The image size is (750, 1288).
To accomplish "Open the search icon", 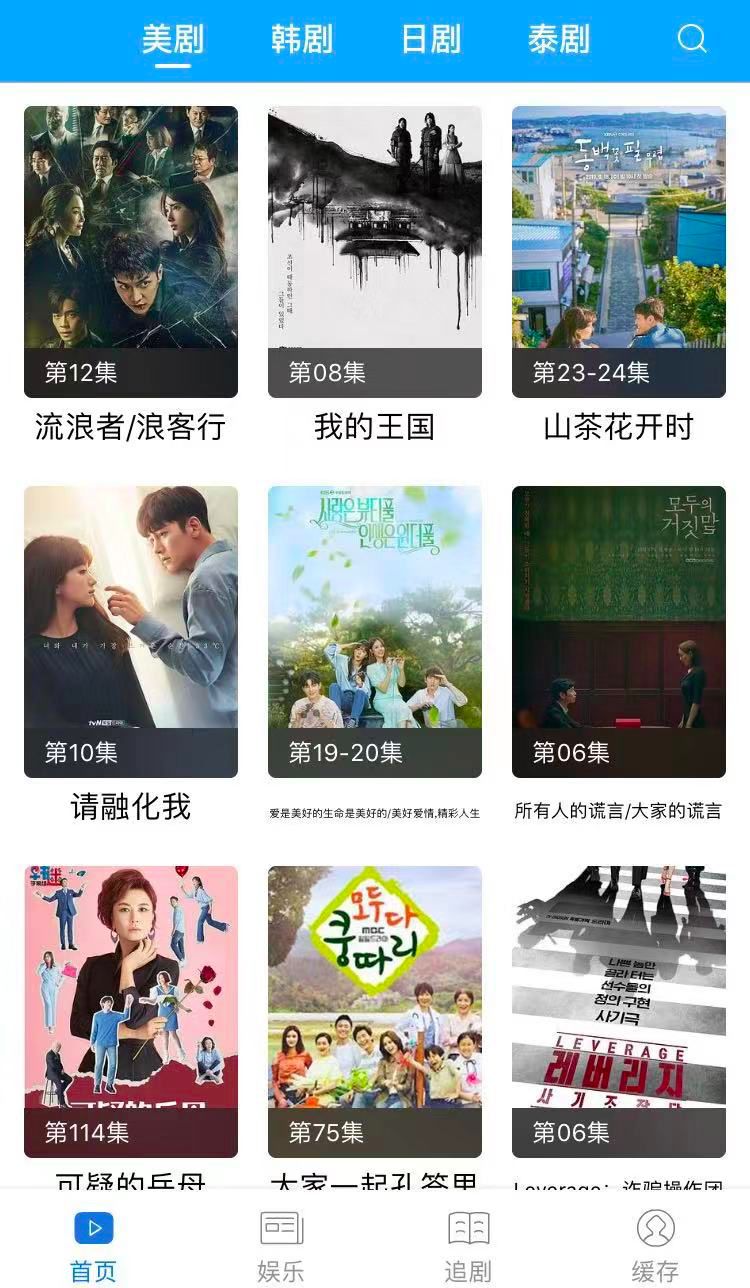I will 692,39.
